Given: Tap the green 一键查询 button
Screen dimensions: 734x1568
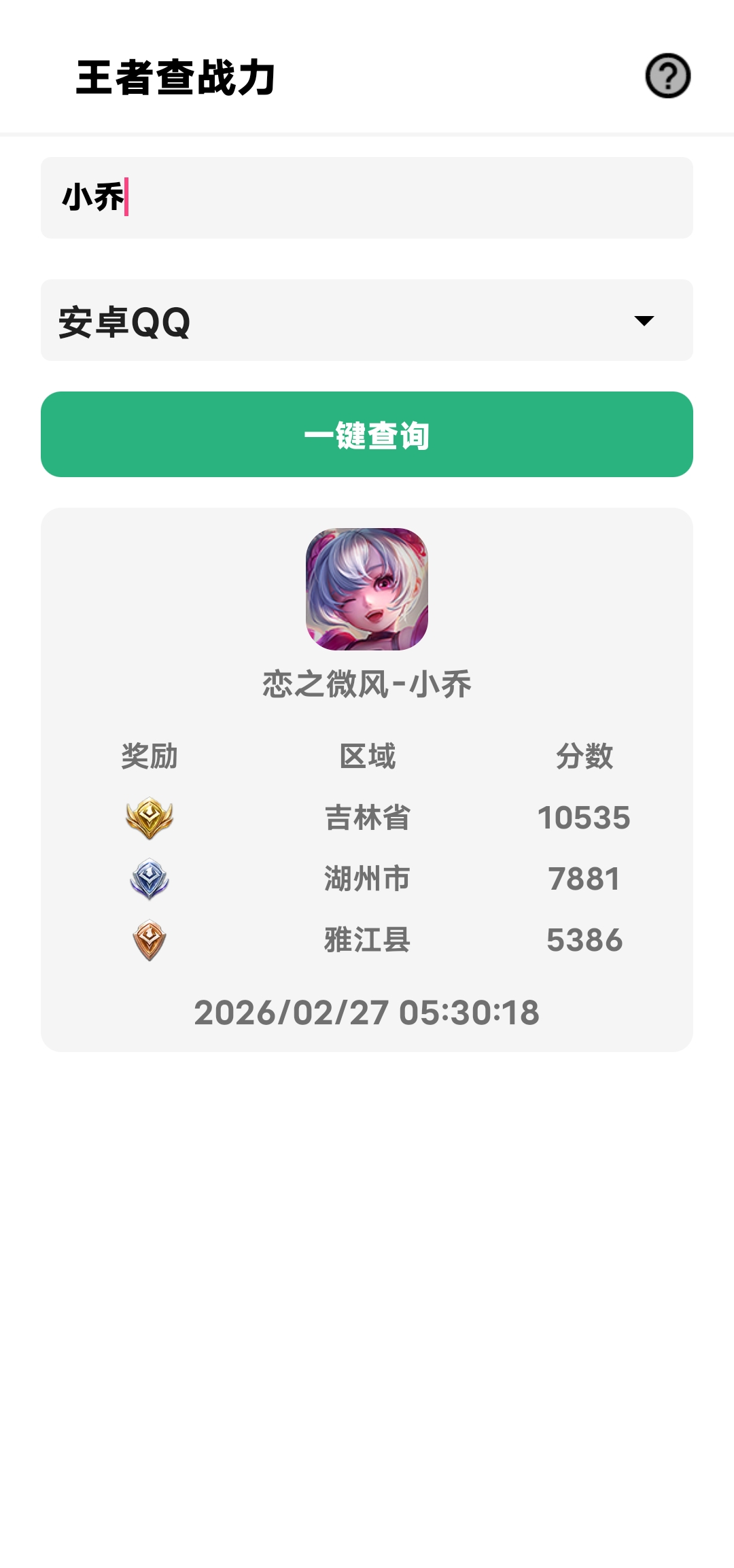Looking at the screenshot, I should point(367,434).
